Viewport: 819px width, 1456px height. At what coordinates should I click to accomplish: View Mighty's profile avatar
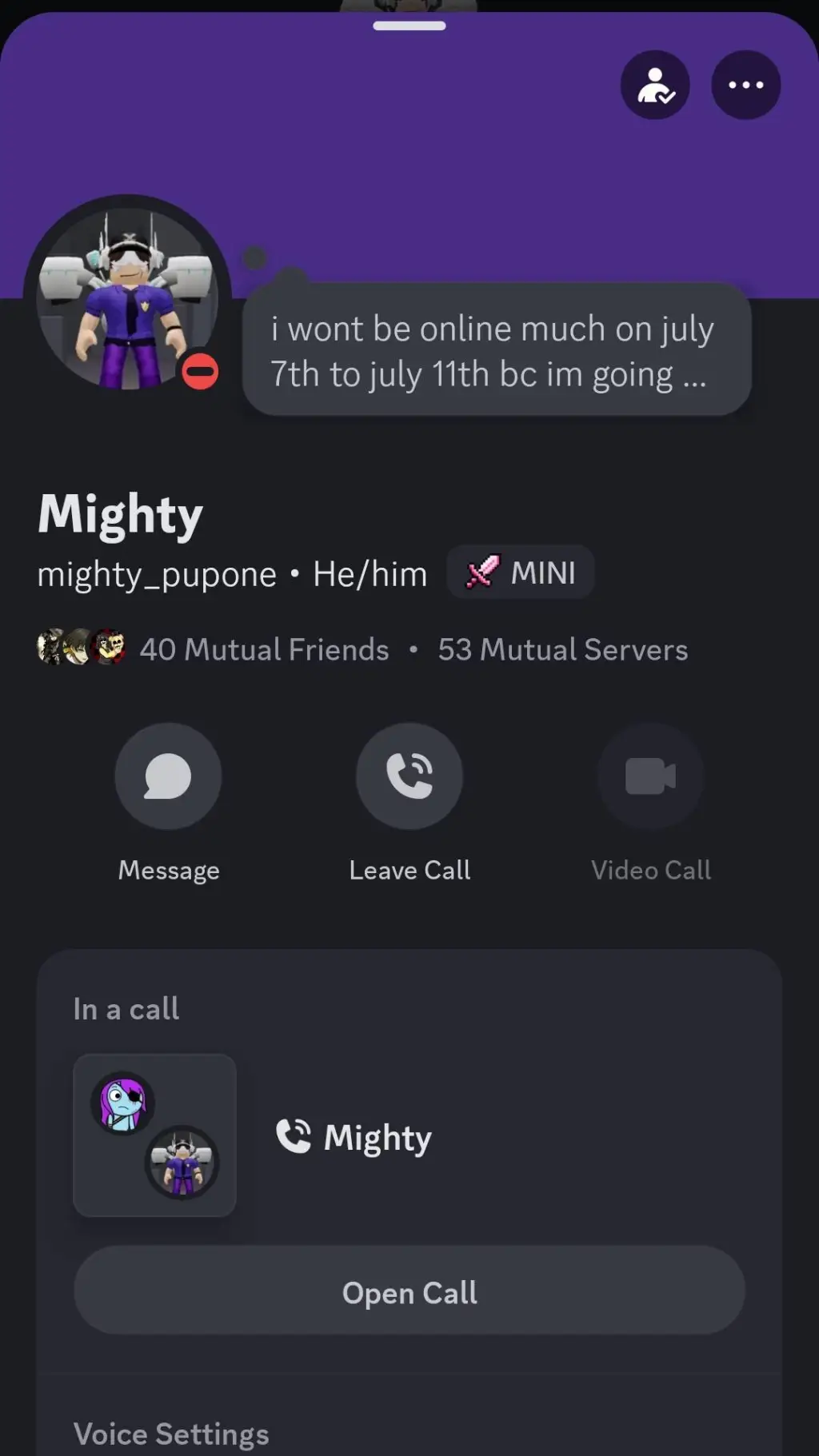coord(128,298)
